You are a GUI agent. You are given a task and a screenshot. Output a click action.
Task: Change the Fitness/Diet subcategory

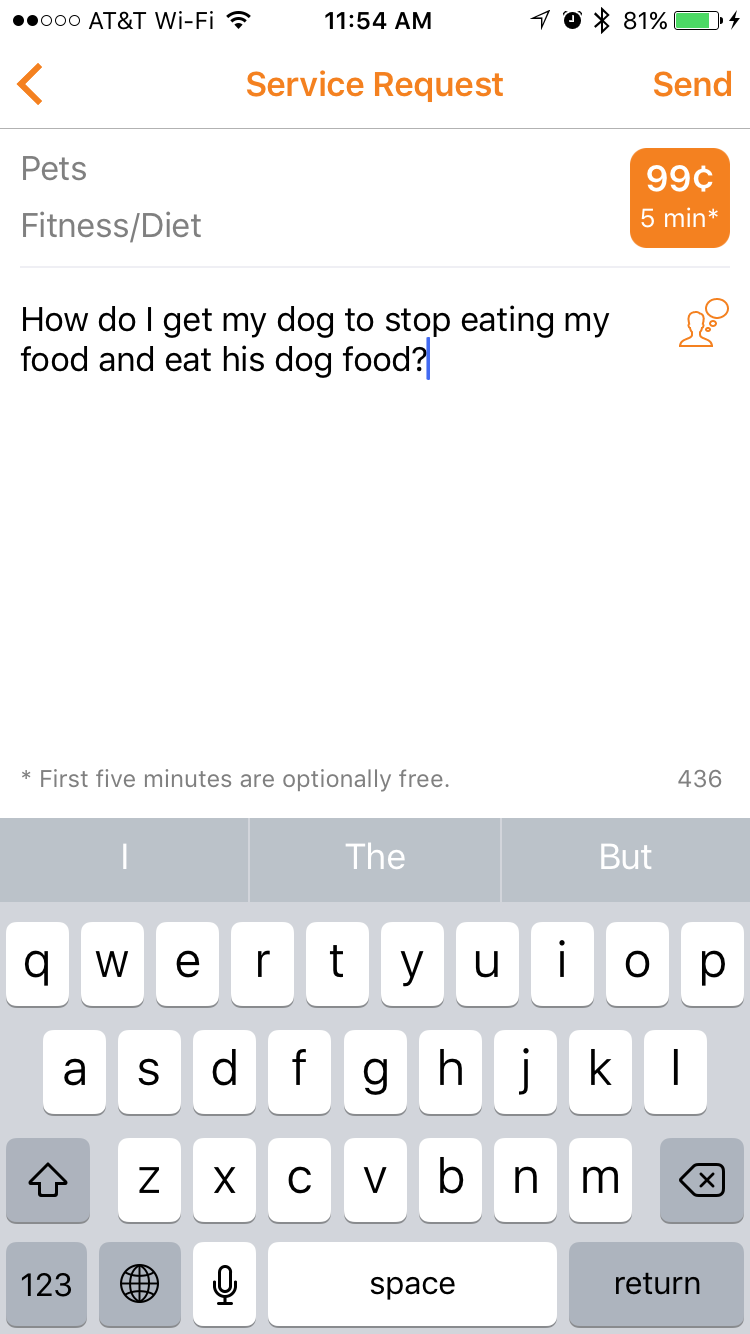[111, 226]
